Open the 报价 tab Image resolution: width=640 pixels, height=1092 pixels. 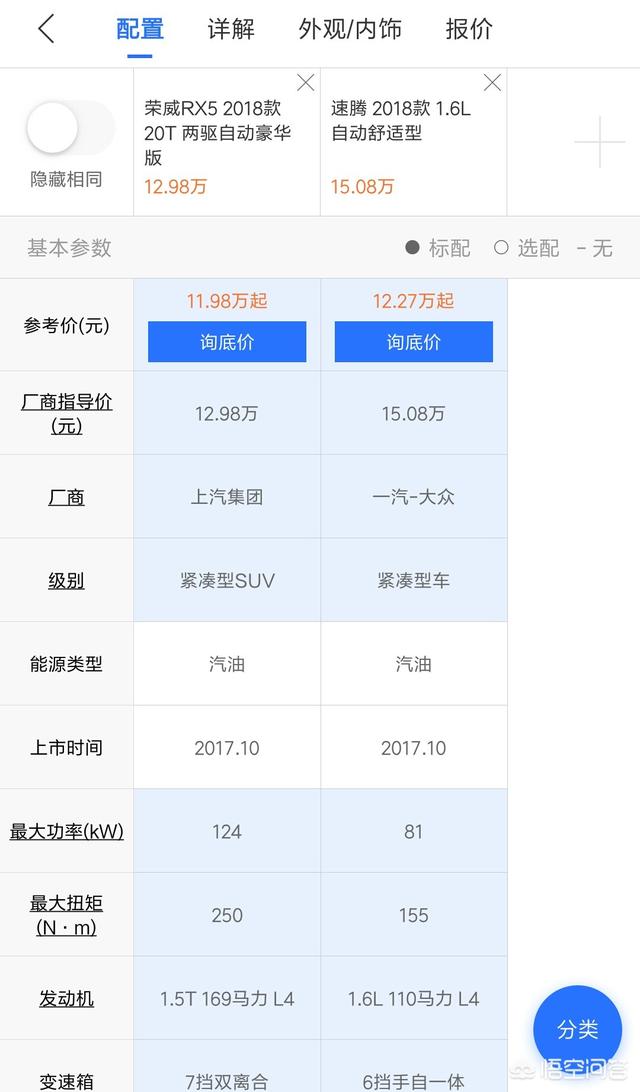click(469, 29)
